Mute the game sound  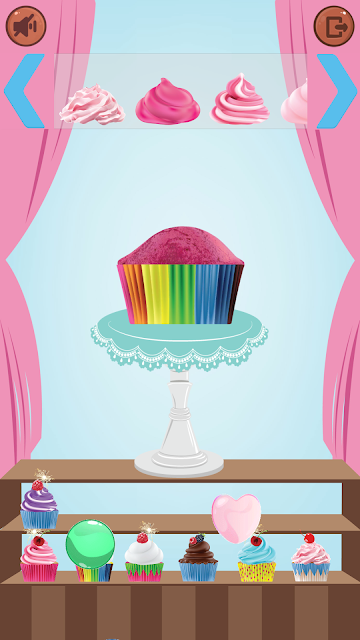(26, 26)
